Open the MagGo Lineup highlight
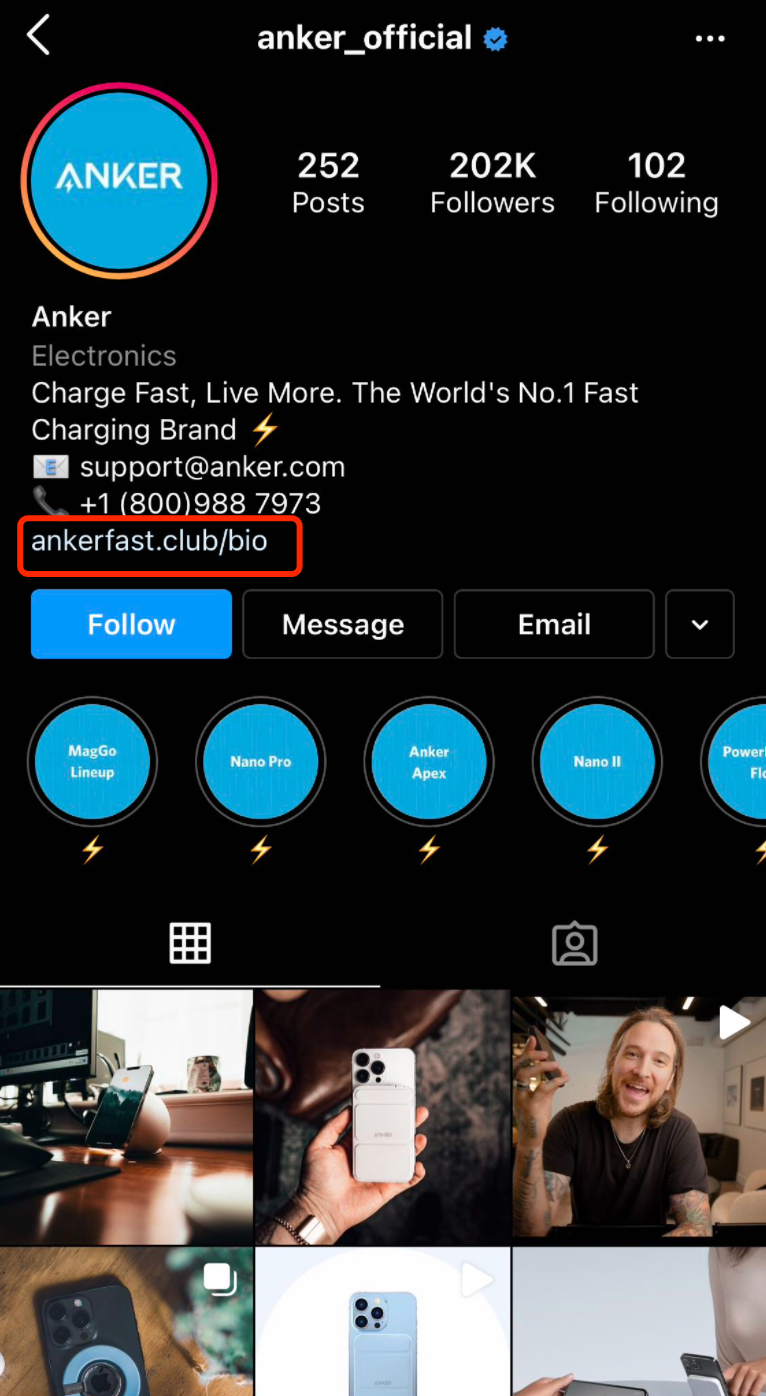Image resolution: width=766 pixels, height=1396 pixels. [x=92, y=761]
